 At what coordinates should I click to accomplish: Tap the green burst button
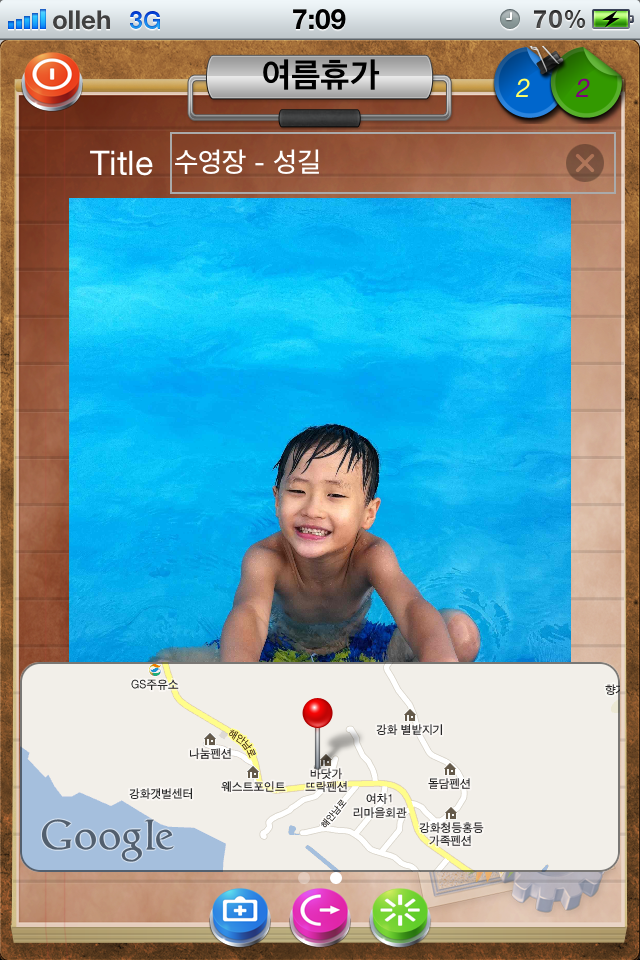pyautogui.click(x=400, y=911)
